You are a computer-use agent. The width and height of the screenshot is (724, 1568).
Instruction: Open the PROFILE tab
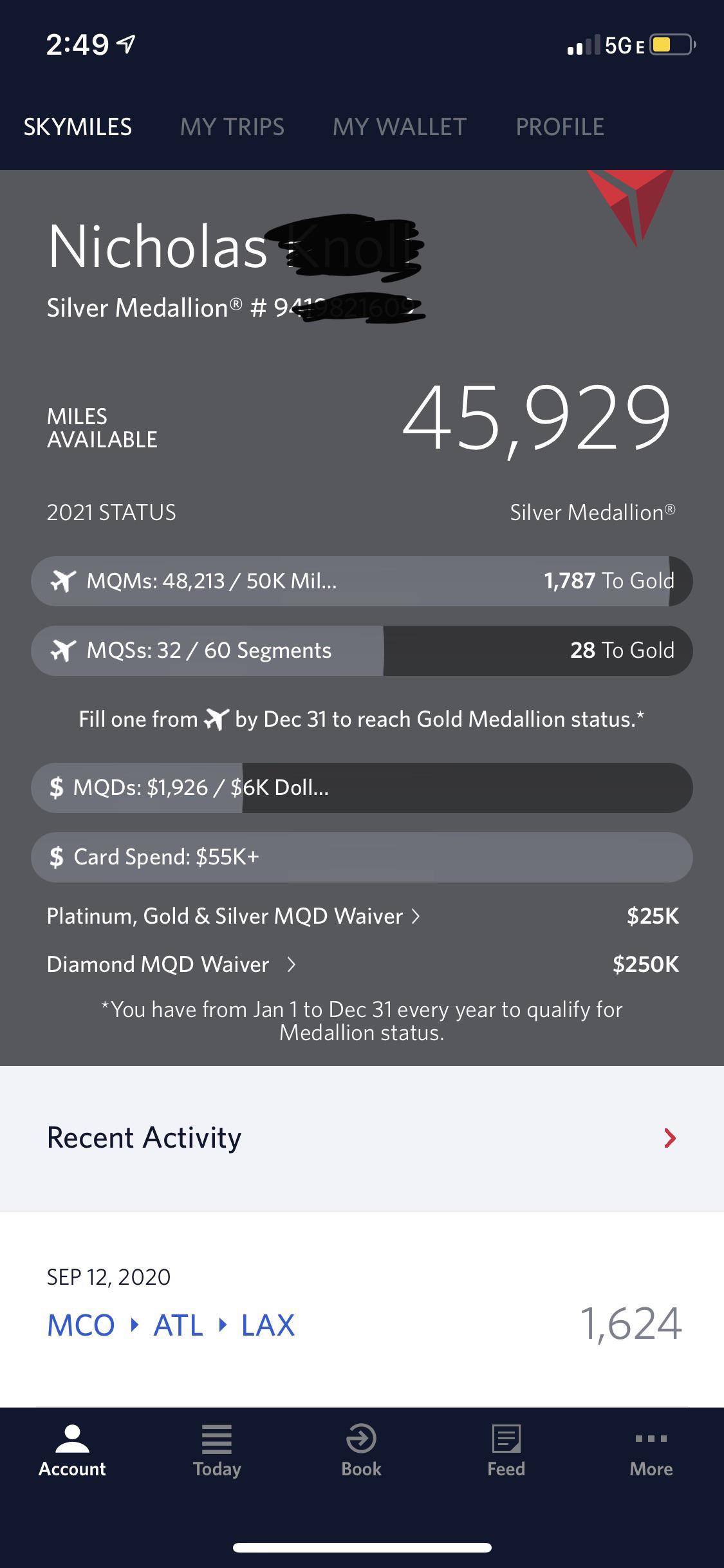tap(559, 127)
